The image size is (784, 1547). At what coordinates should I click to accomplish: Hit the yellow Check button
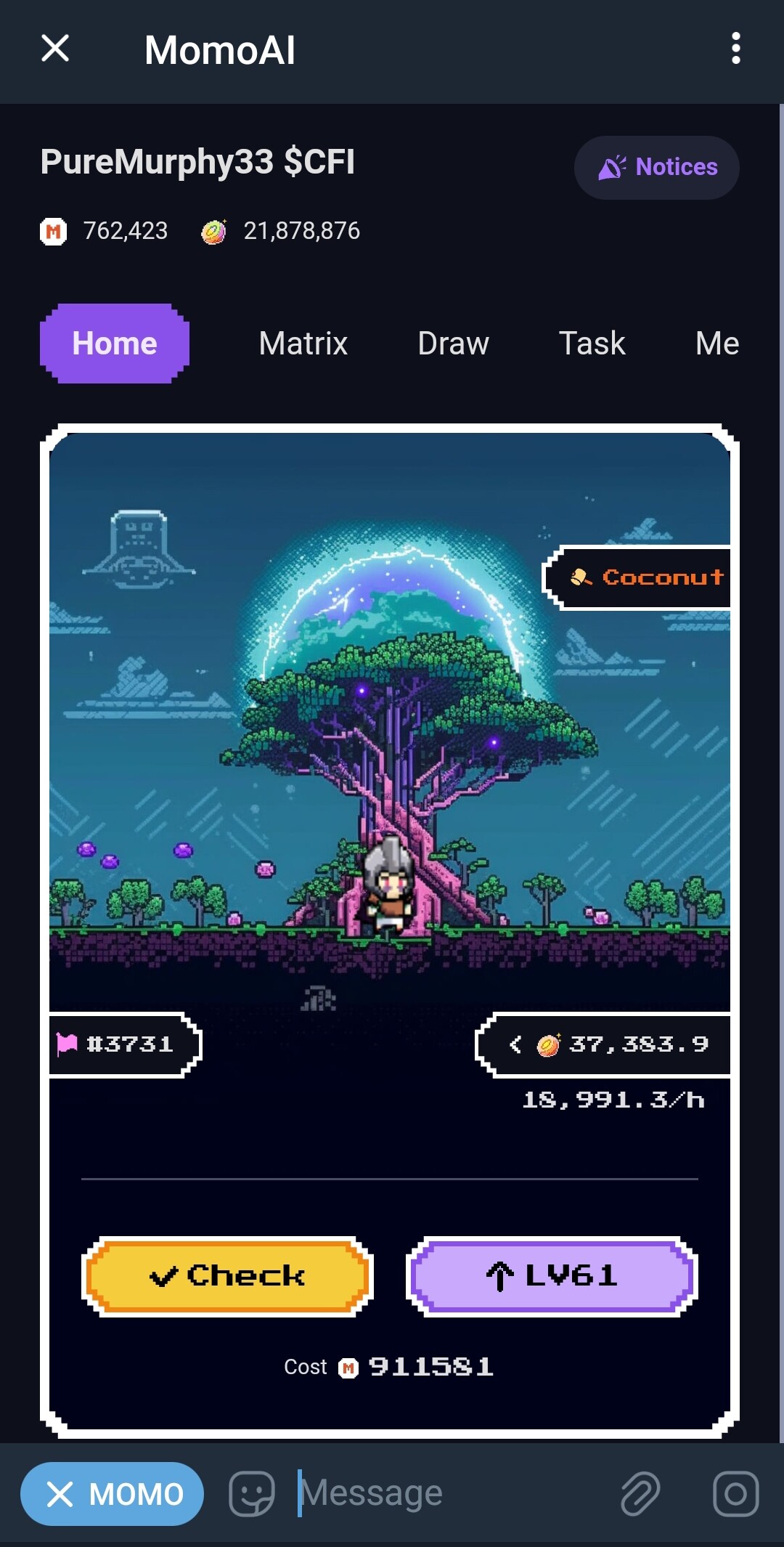pyautogui.click(x=227, y=1276)
